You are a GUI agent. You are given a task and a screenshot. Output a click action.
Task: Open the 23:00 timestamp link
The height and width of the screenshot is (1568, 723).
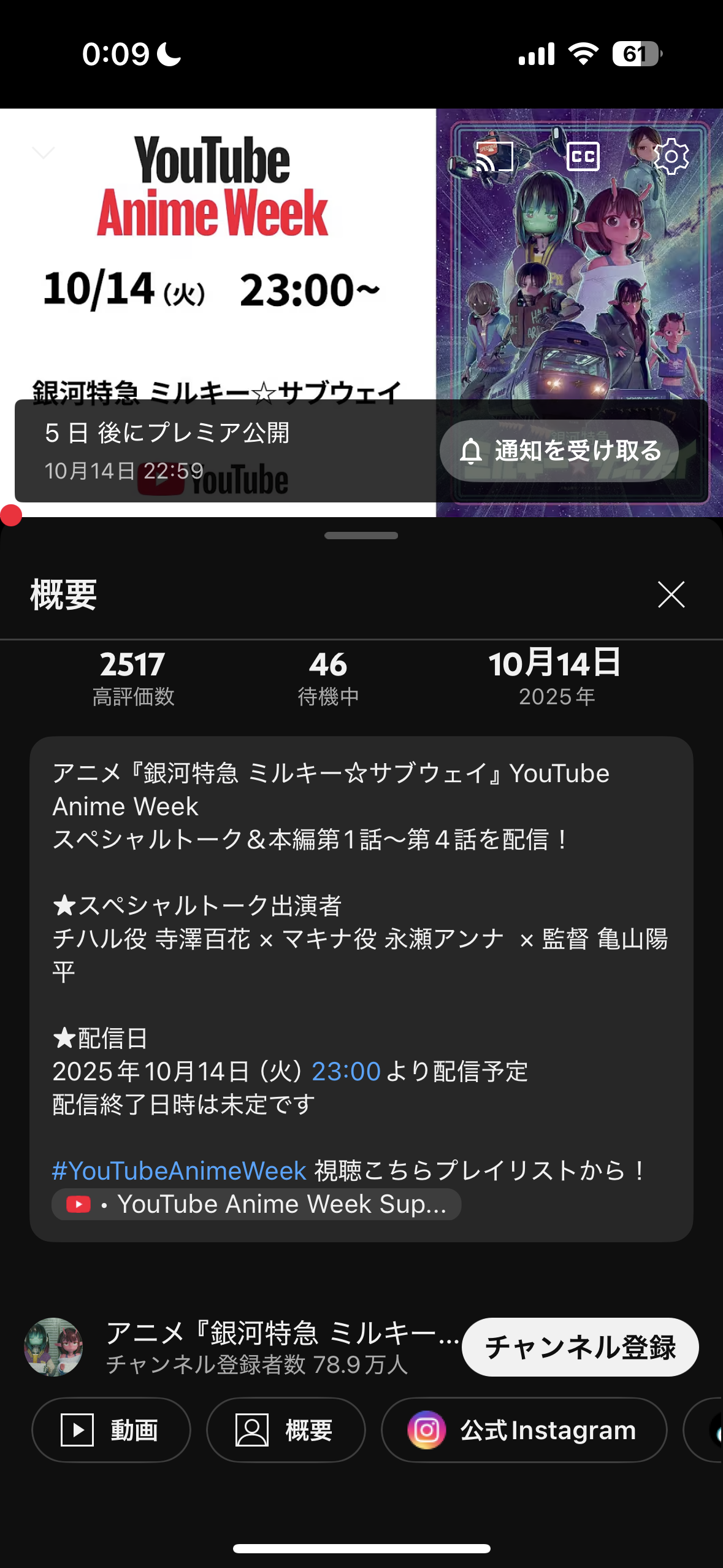pos(346,1072)
